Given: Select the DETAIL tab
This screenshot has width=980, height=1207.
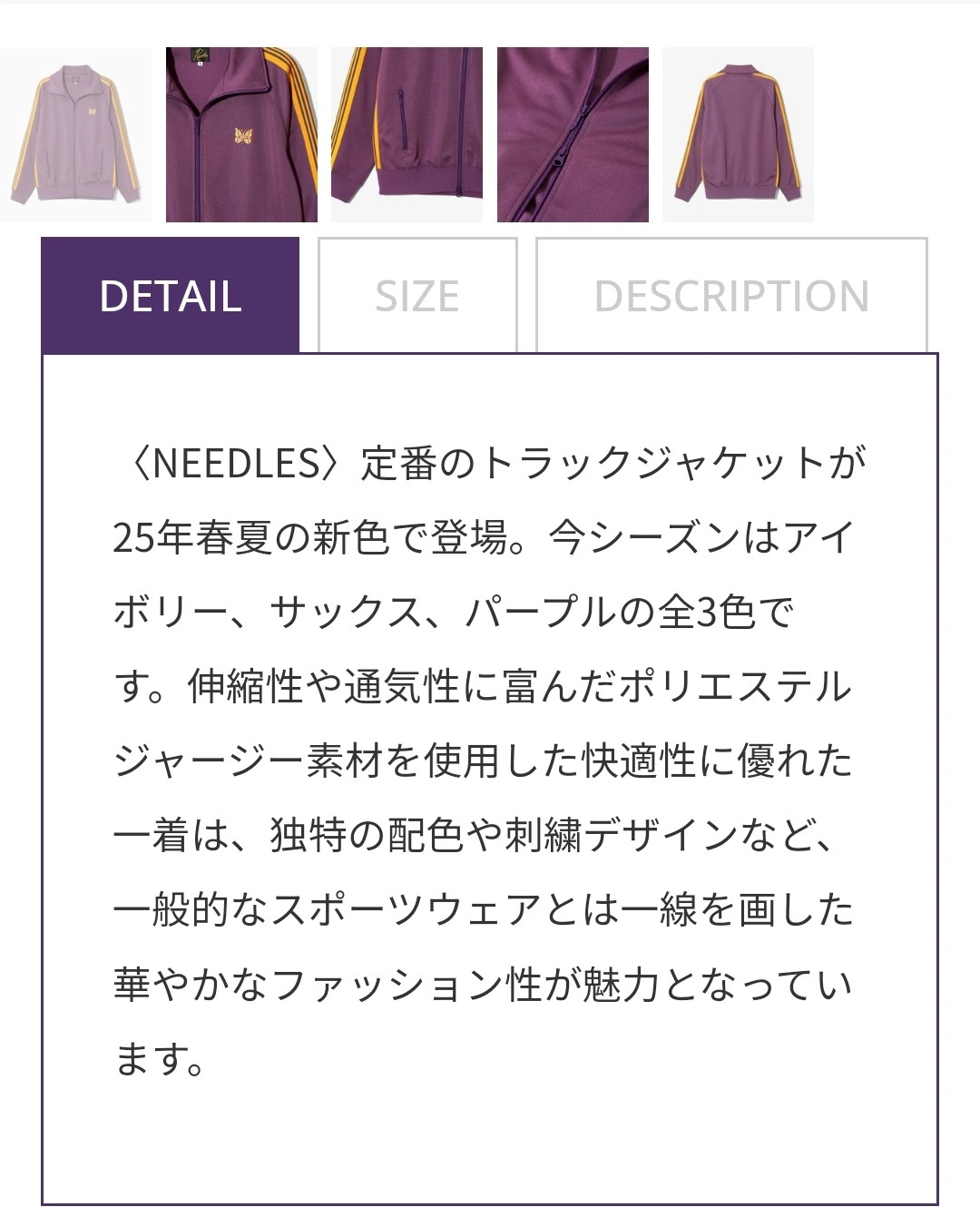Looking at the screenshot, I should tap(171, 296).
